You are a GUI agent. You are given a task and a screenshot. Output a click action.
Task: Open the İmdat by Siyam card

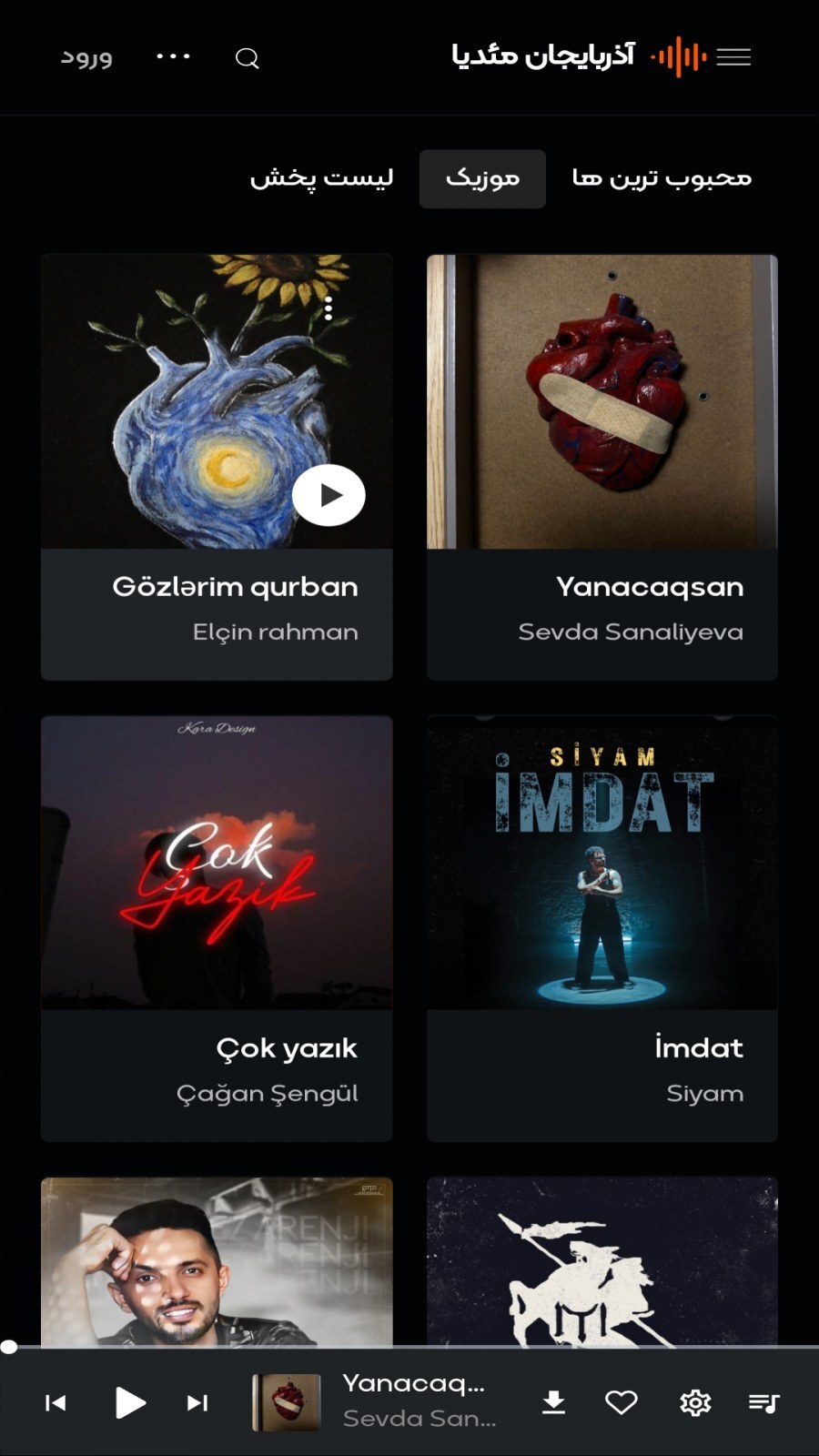point(602,928)
